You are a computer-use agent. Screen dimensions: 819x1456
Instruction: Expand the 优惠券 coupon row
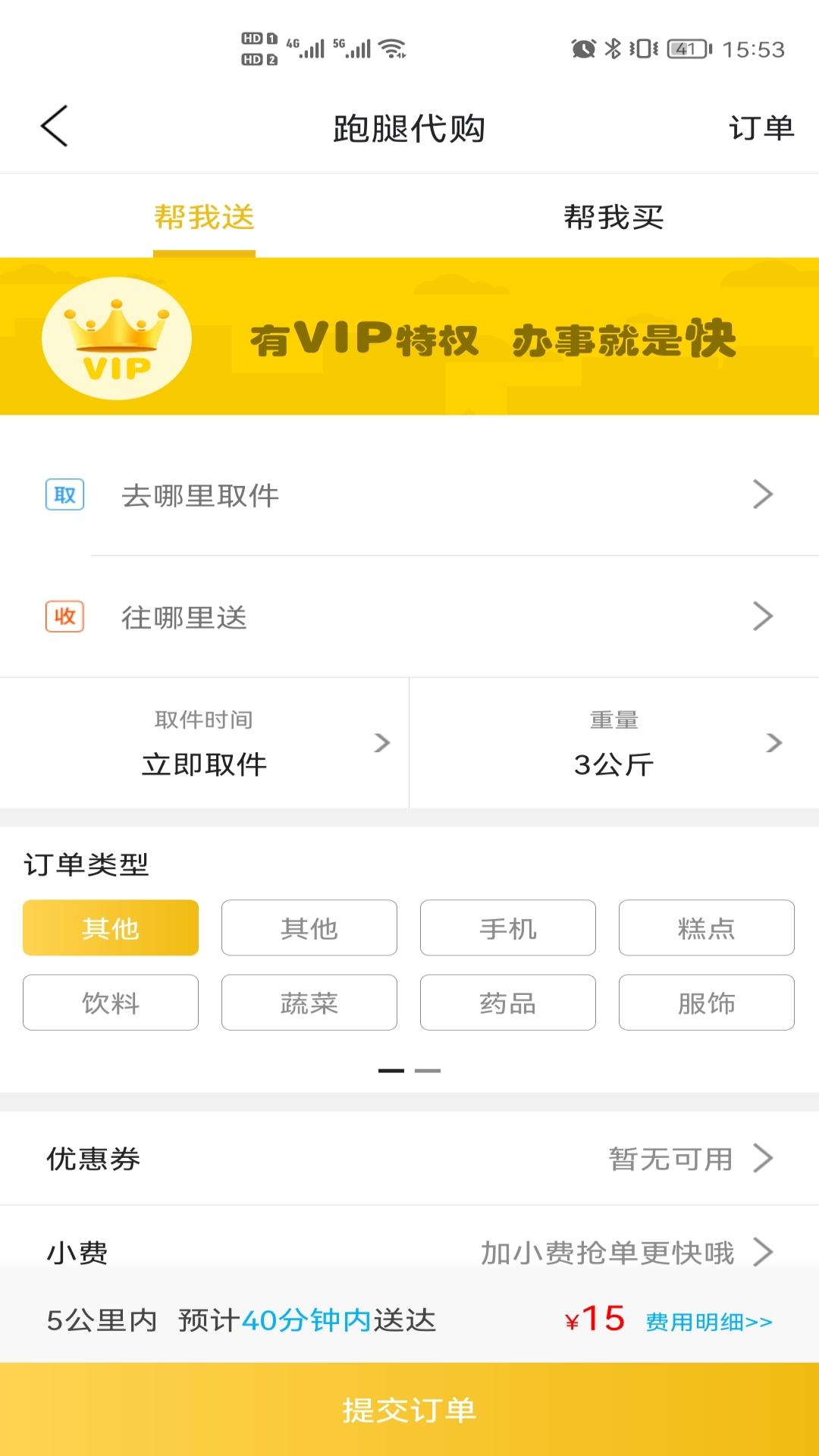[x=409, y=1158]
